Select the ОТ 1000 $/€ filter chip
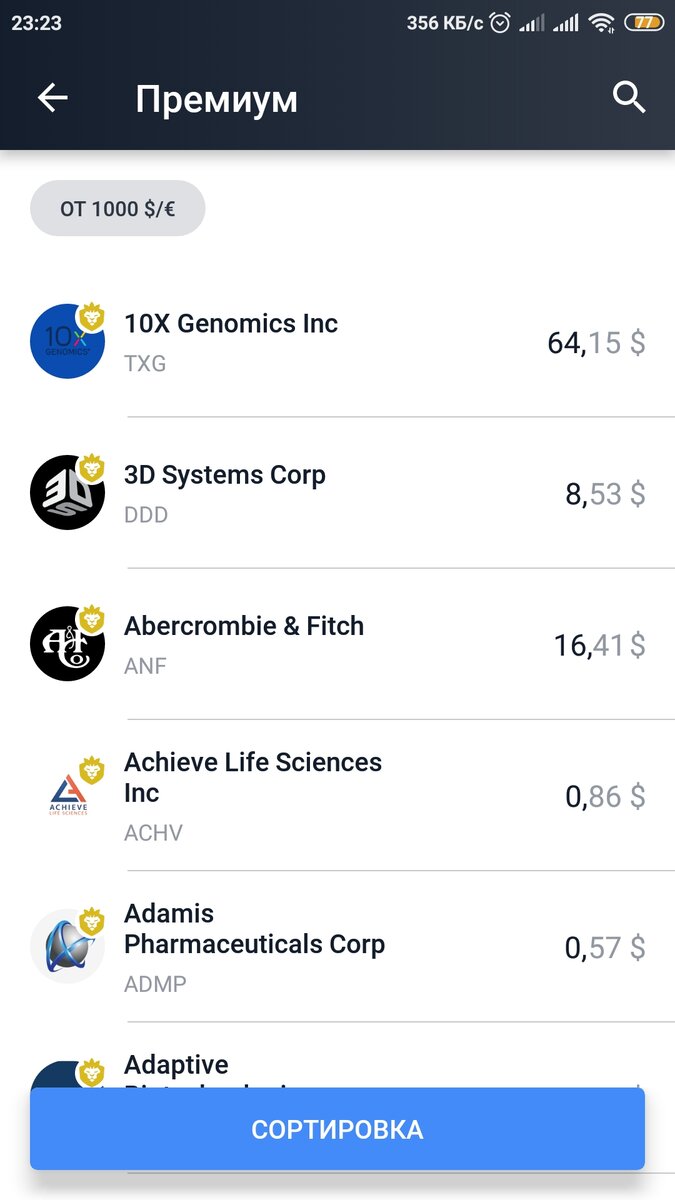The height and width of the screenshot is (1200, 675). pos(117,209)
